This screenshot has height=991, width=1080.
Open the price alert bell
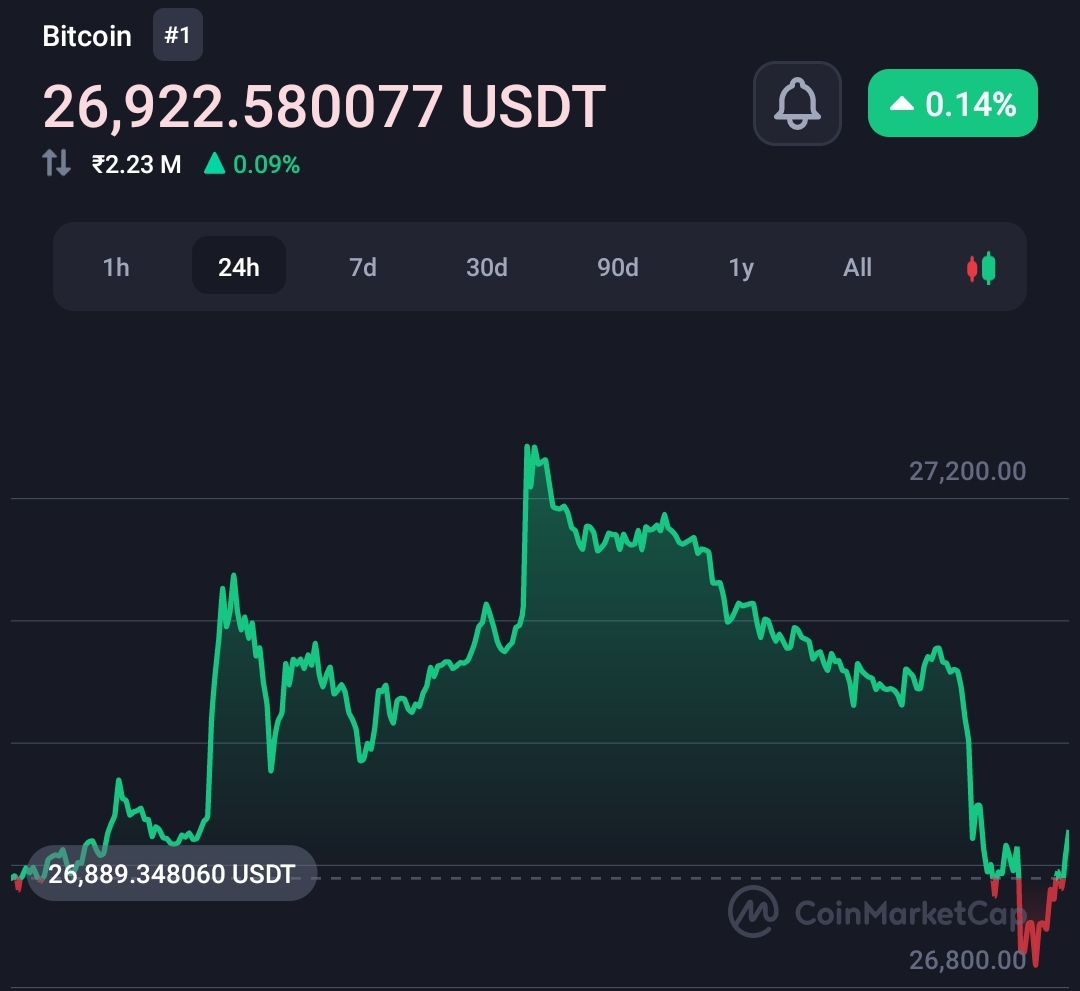coord(797,103)
